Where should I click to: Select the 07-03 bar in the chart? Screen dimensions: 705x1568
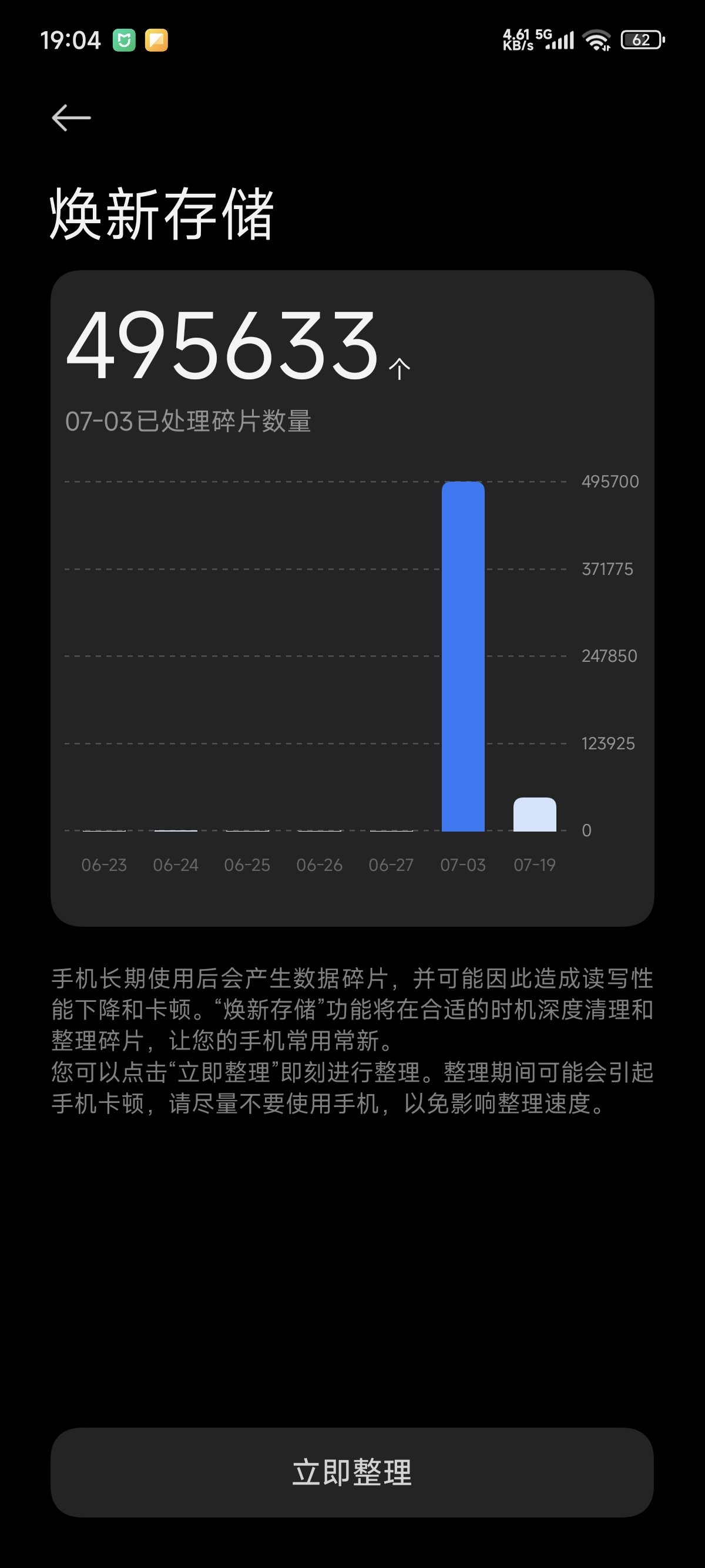pos(463,656)
